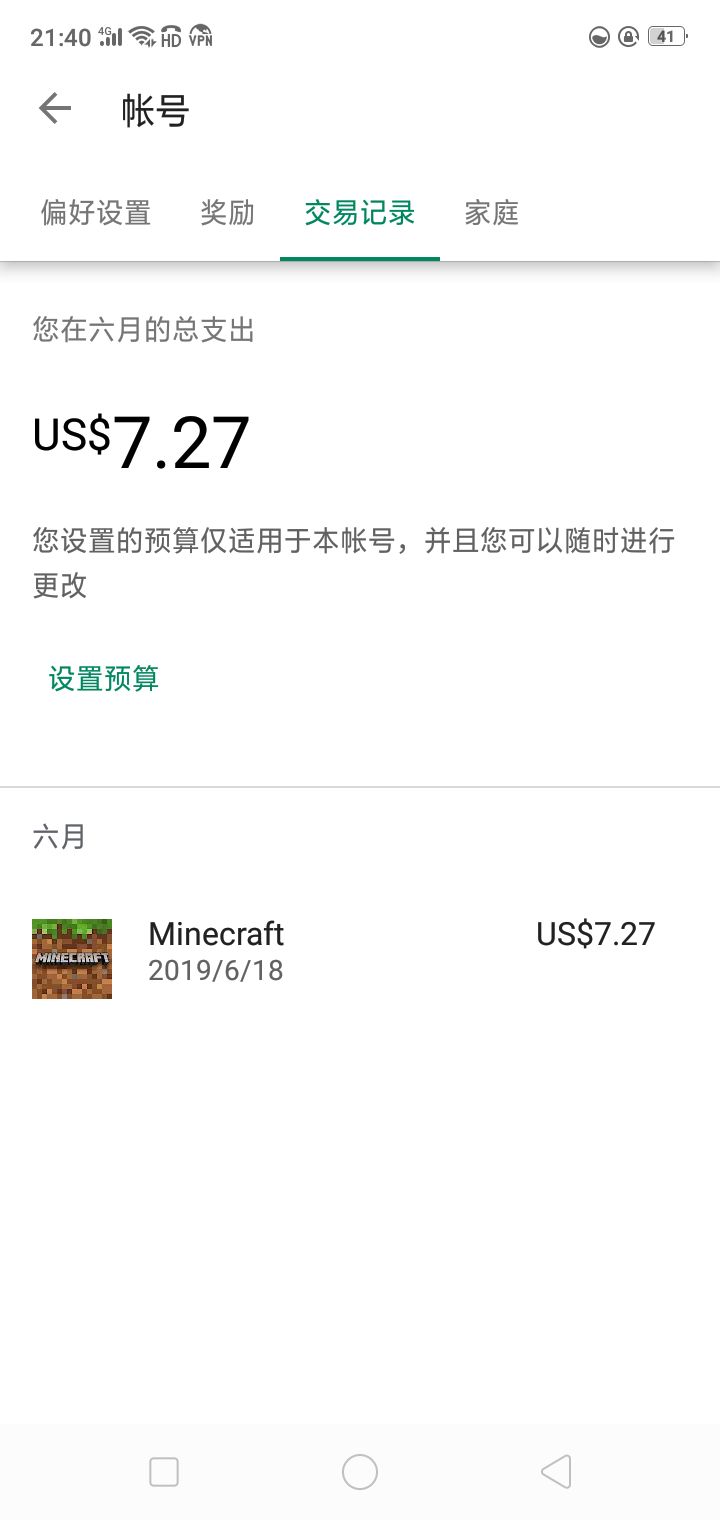Select the 交易记录 tab
Image resolution: width=720 pixels, height=1520 pixels.
coord(359,213)
